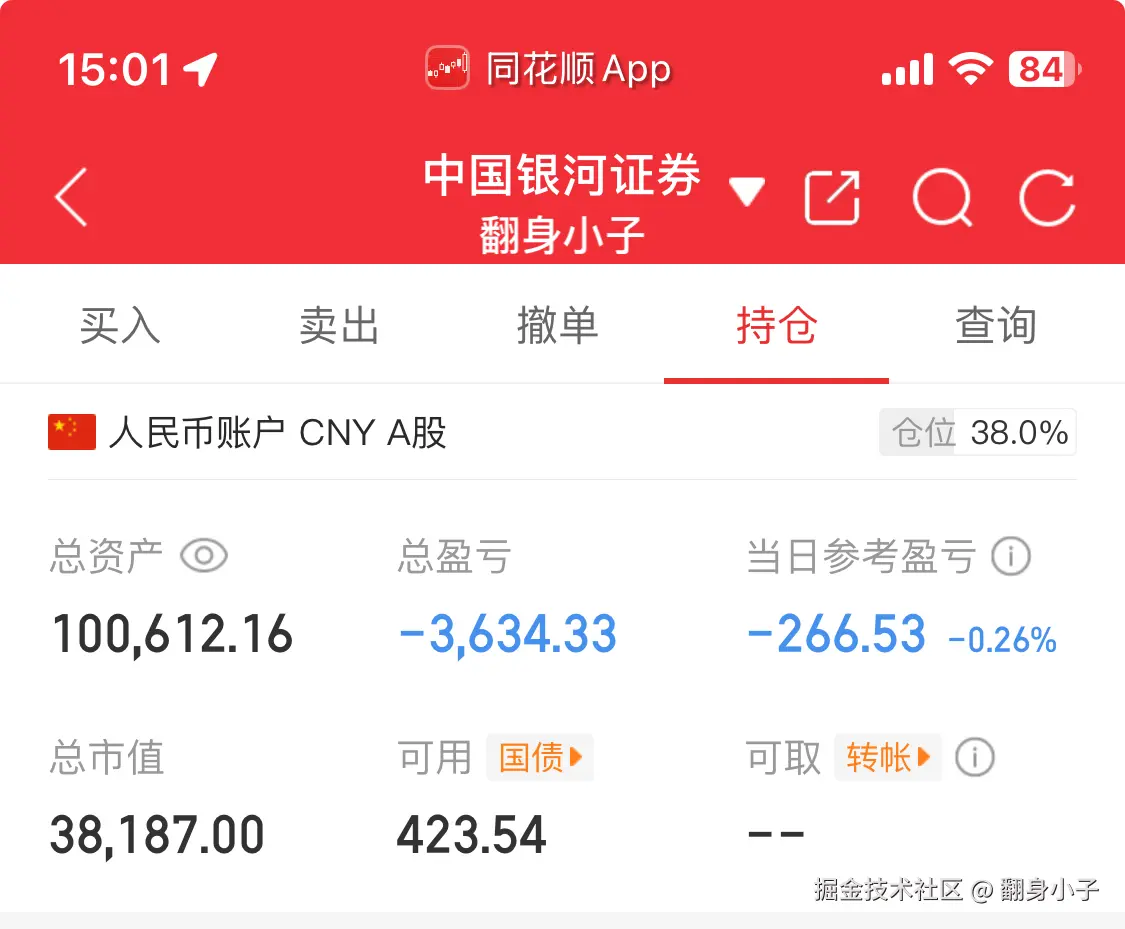The image size is (1125, 929).
Task: Open the 转帐 transfer button
Action: 888,758
